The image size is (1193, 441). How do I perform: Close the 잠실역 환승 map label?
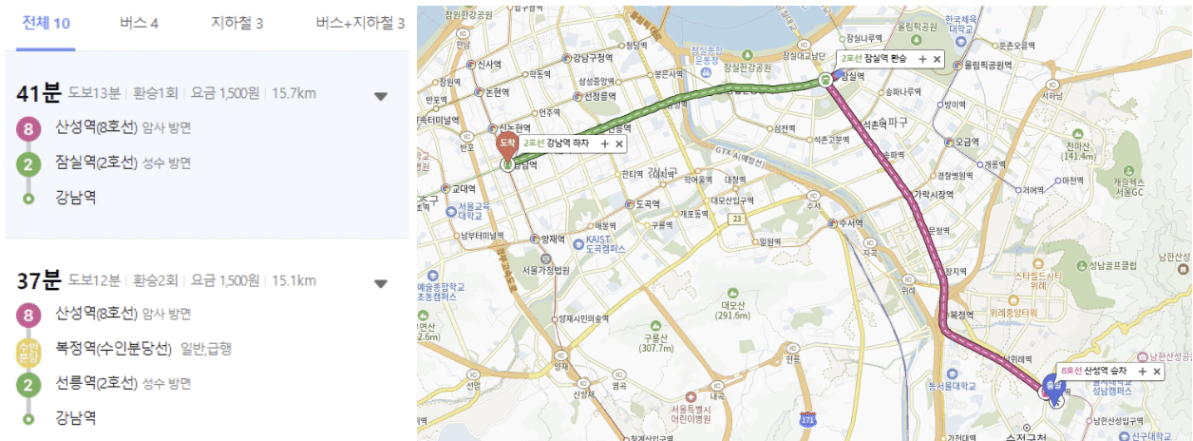pyautogui.click(x=936, y=59)
